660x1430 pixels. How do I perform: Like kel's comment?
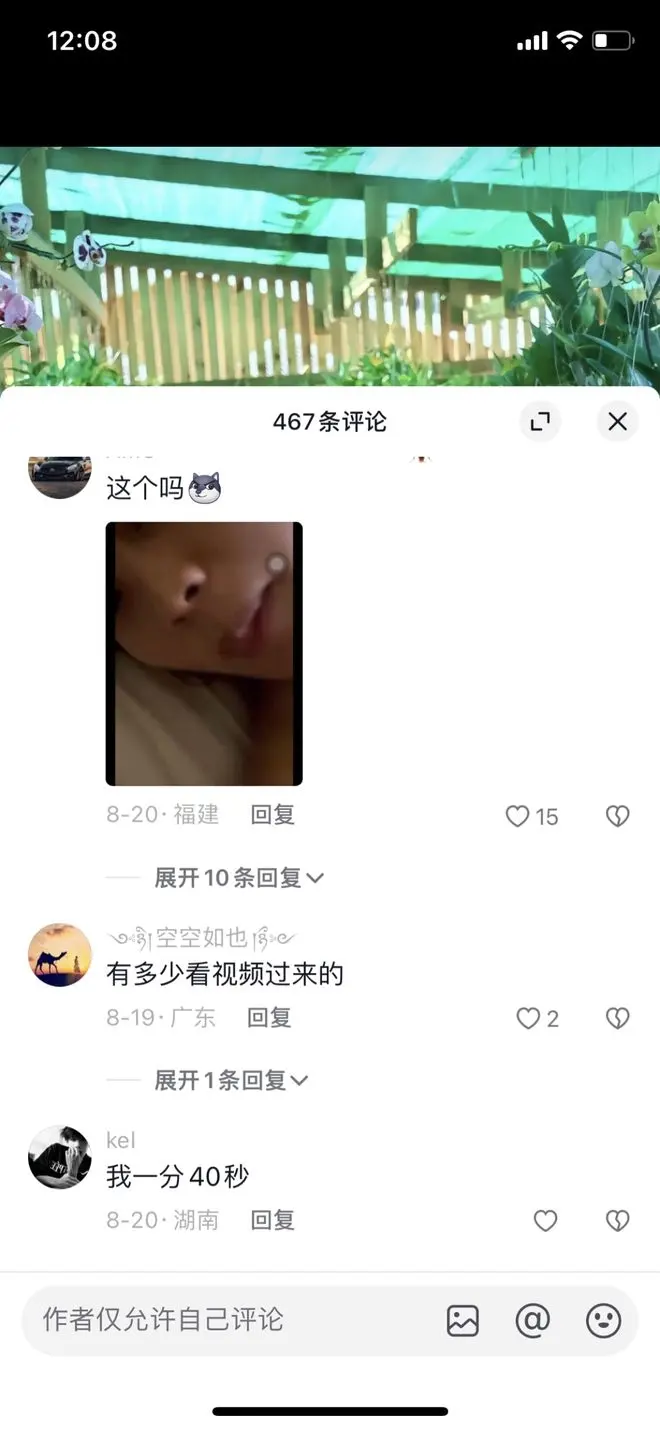coord(545,1220)
